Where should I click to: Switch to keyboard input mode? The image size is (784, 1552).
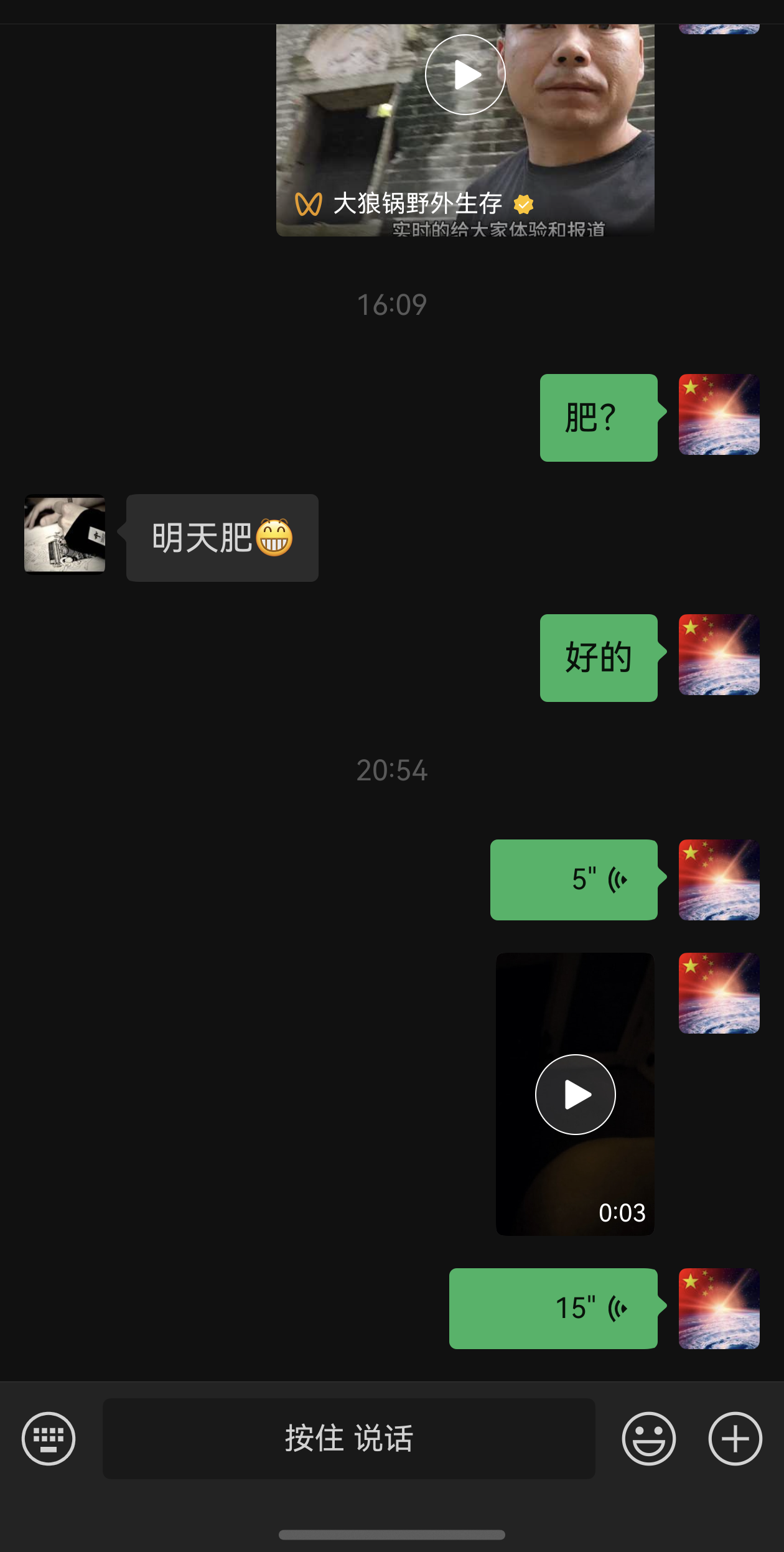[x=47, y=1439]
